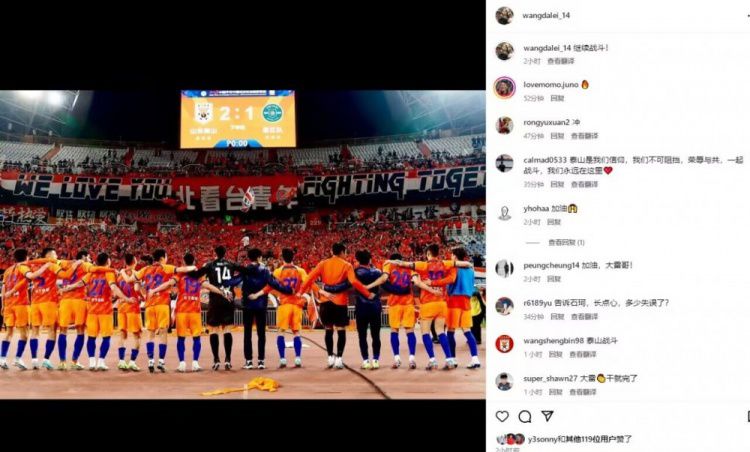
Task: Reply to wangshengbin98's comment
Action: (554, 353)
